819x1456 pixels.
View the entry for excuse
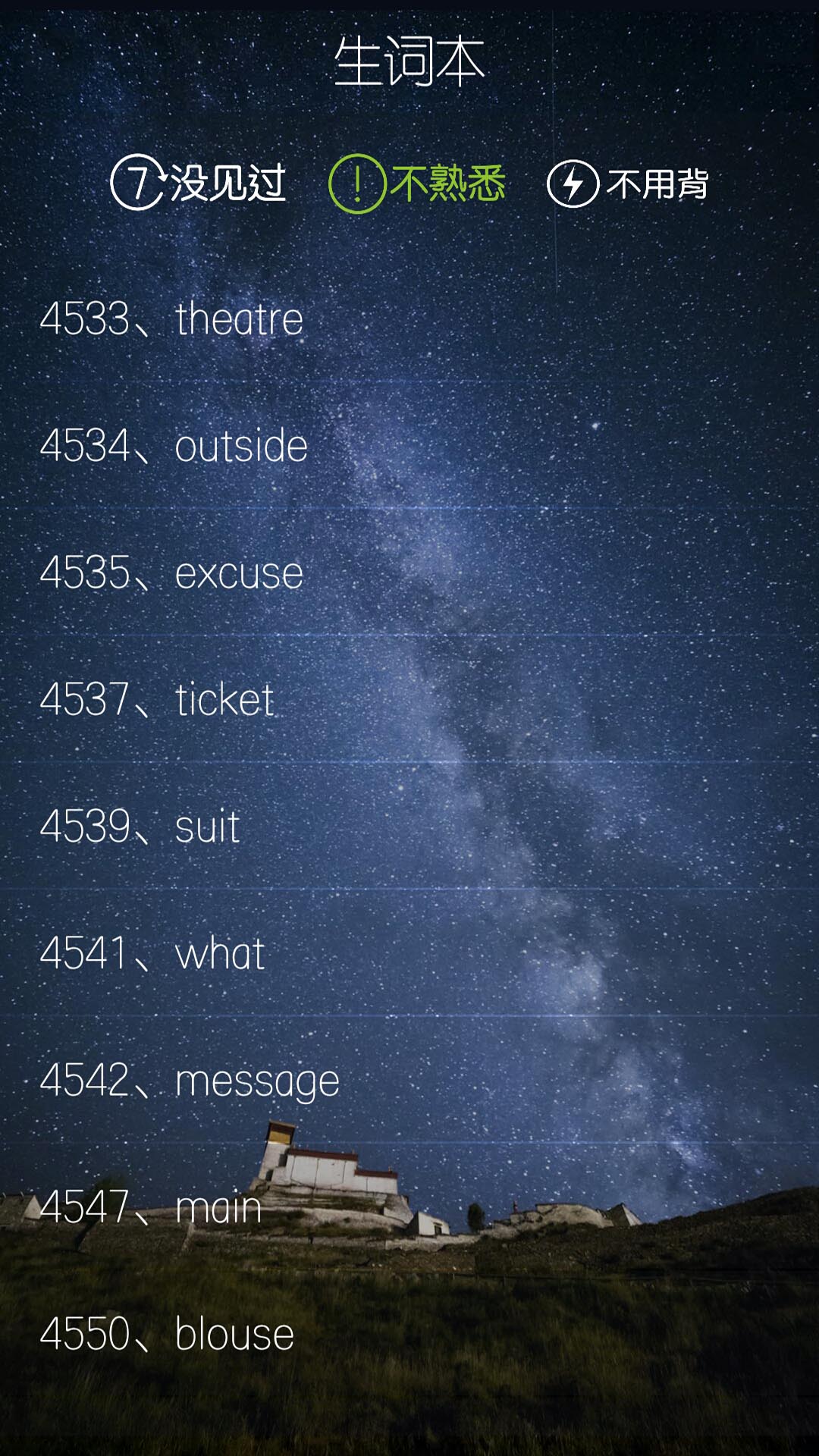(172, 573)
